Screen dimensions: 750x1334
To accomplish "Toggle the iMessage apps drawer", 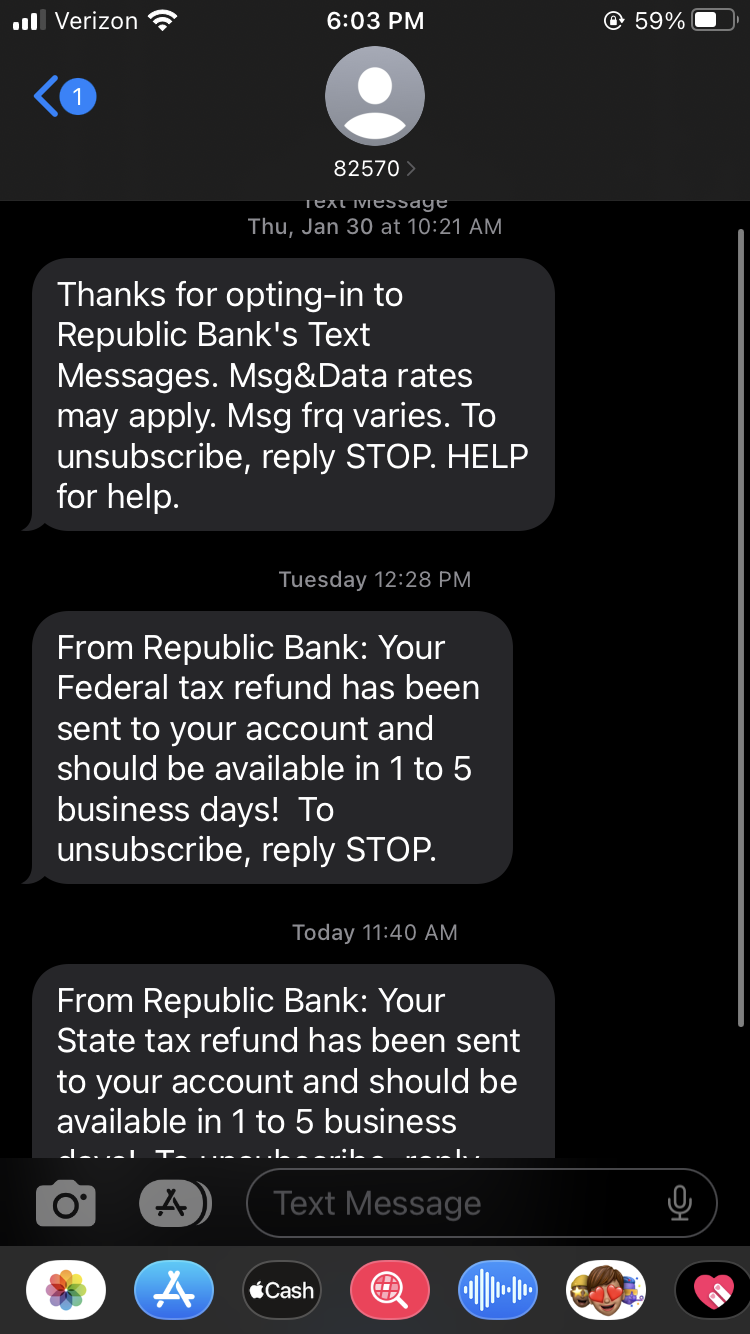I will (171, 1204).
